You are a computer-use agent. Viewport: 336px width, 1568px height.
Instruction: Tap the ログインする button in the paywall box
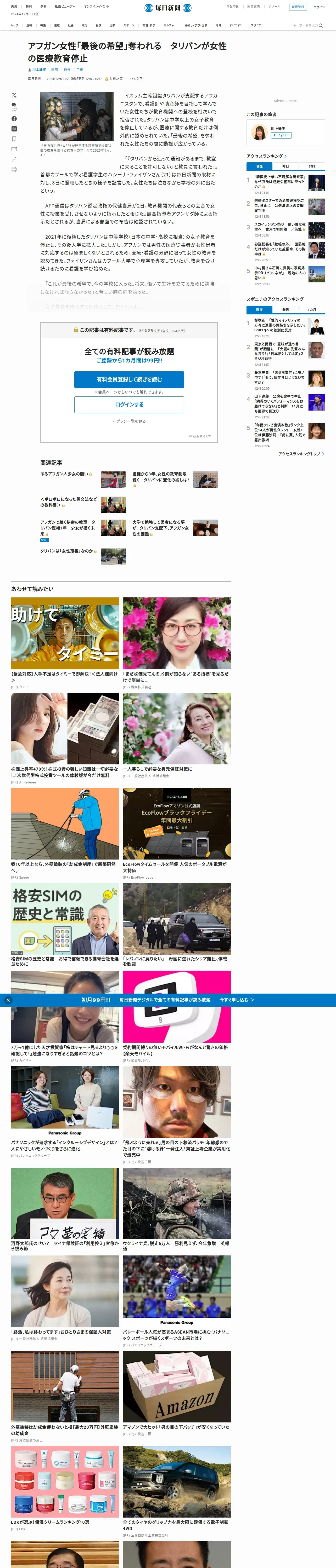tap(129, 404)
